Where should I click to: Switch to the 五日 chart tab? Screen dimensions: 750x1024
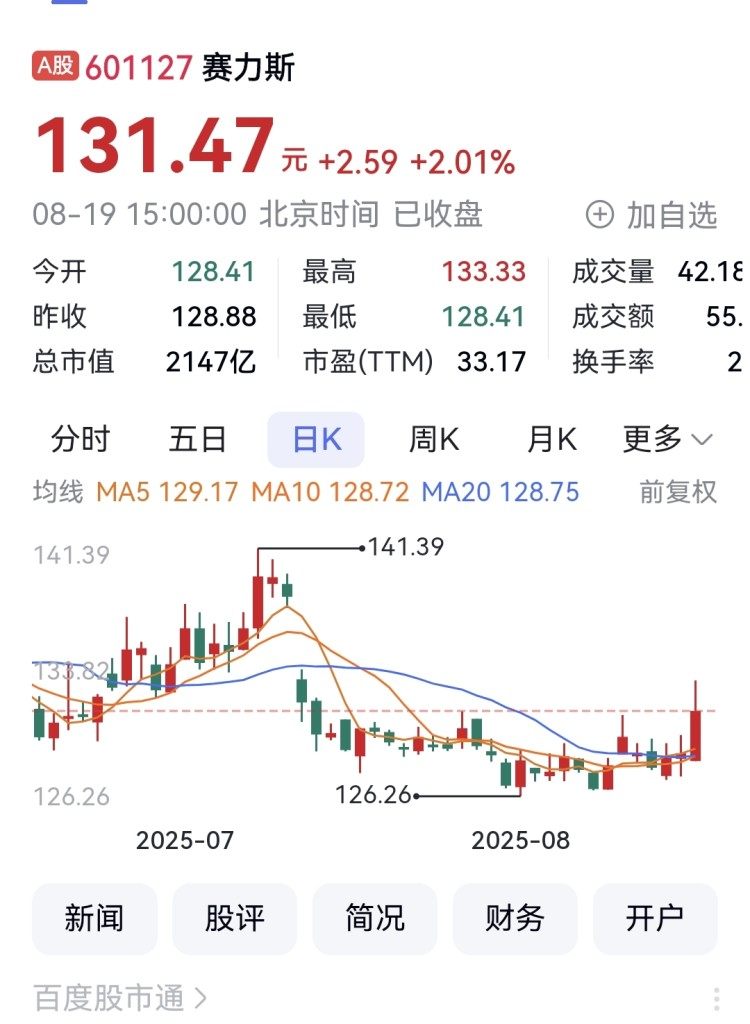pos(198,439)
